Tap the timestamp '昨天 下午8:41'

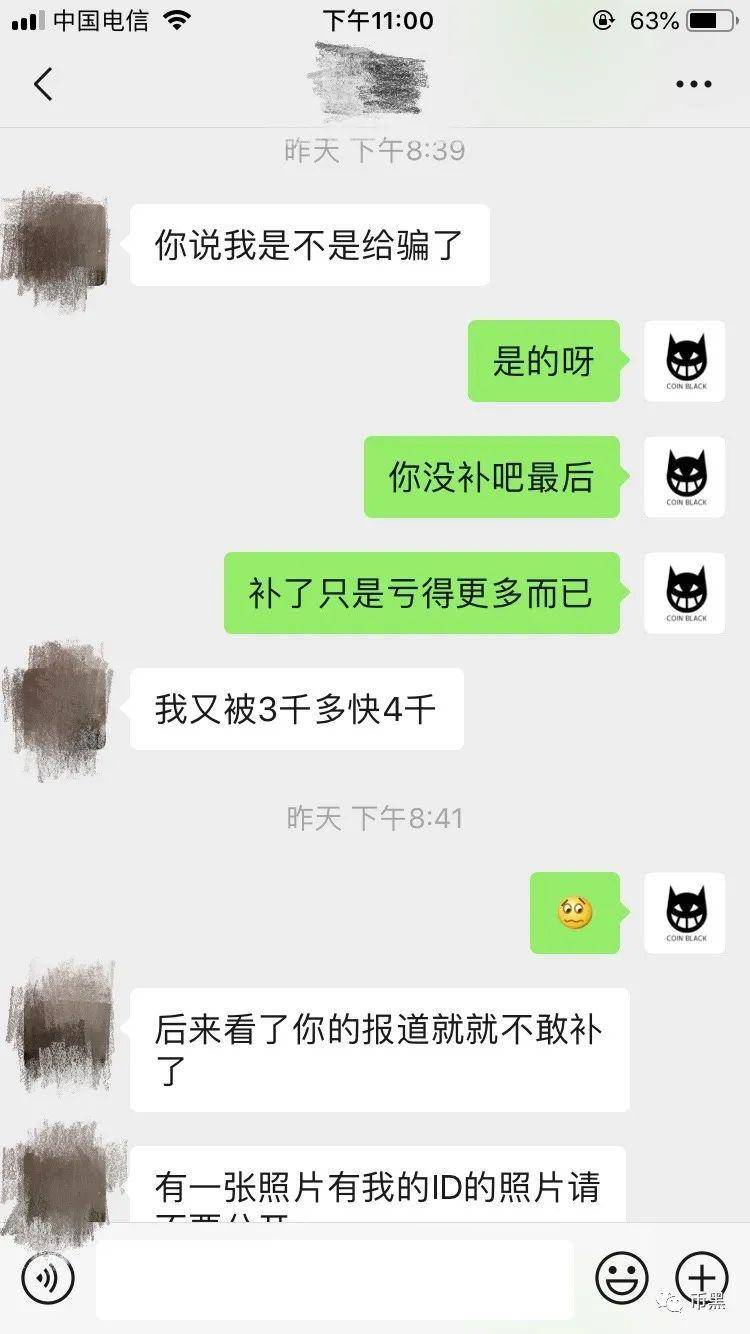click(x=375, y=818)
